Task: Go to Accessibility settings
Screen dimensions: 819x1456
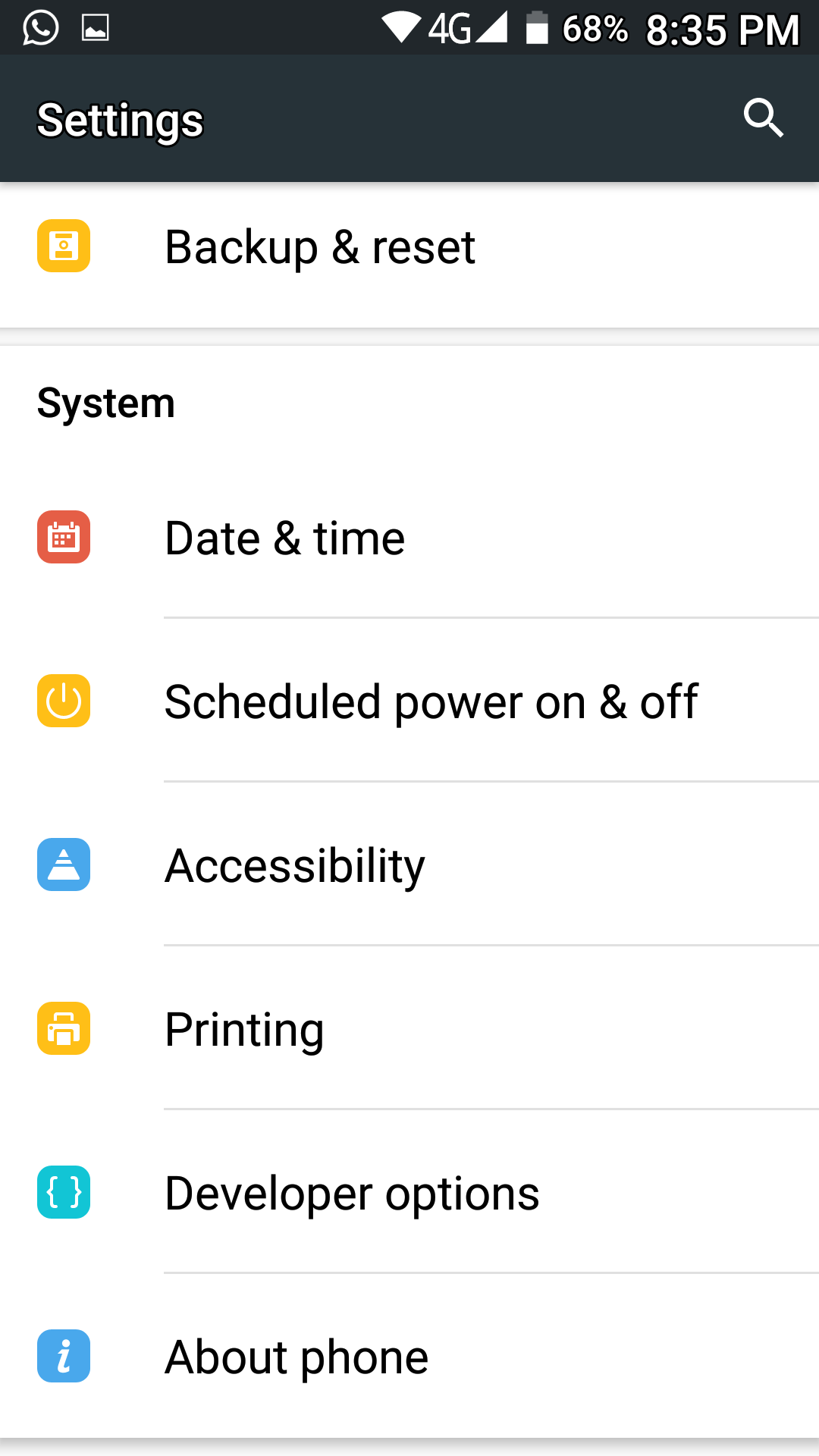Action: coord(409,864)
